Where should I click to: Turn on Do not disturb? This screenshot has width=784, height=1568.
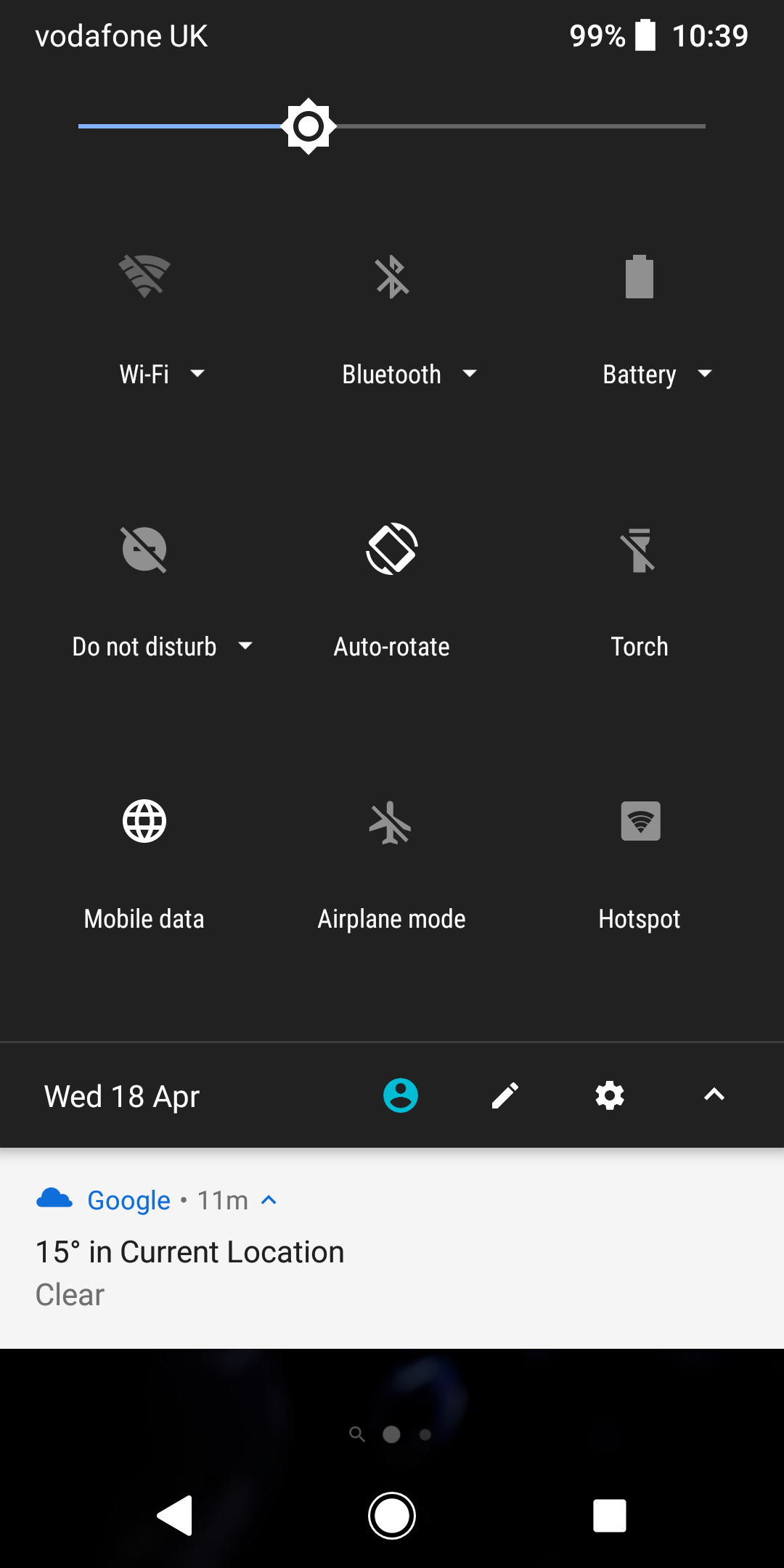coord(144,550)
